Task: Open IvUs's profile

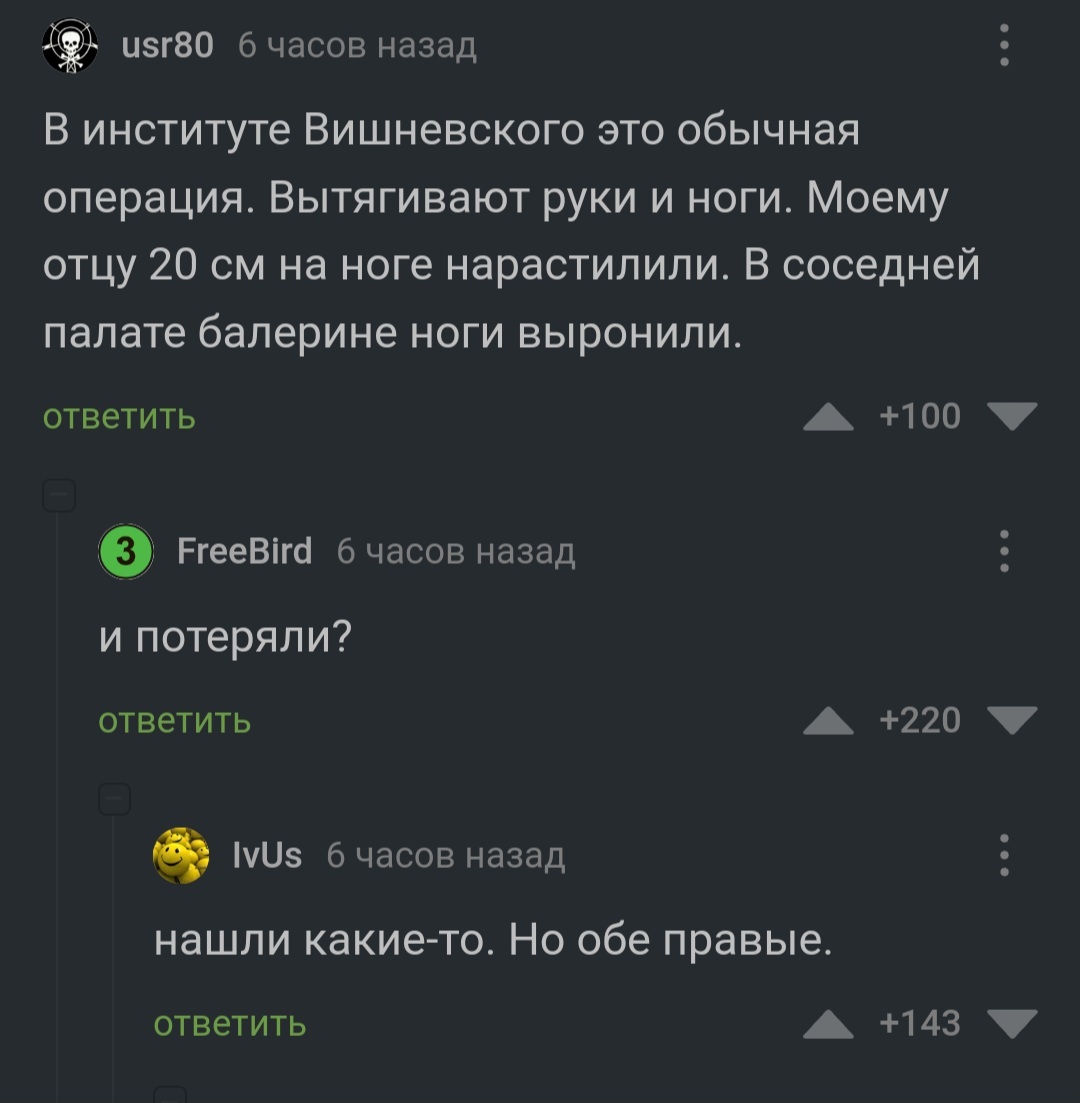Action: 266,855
